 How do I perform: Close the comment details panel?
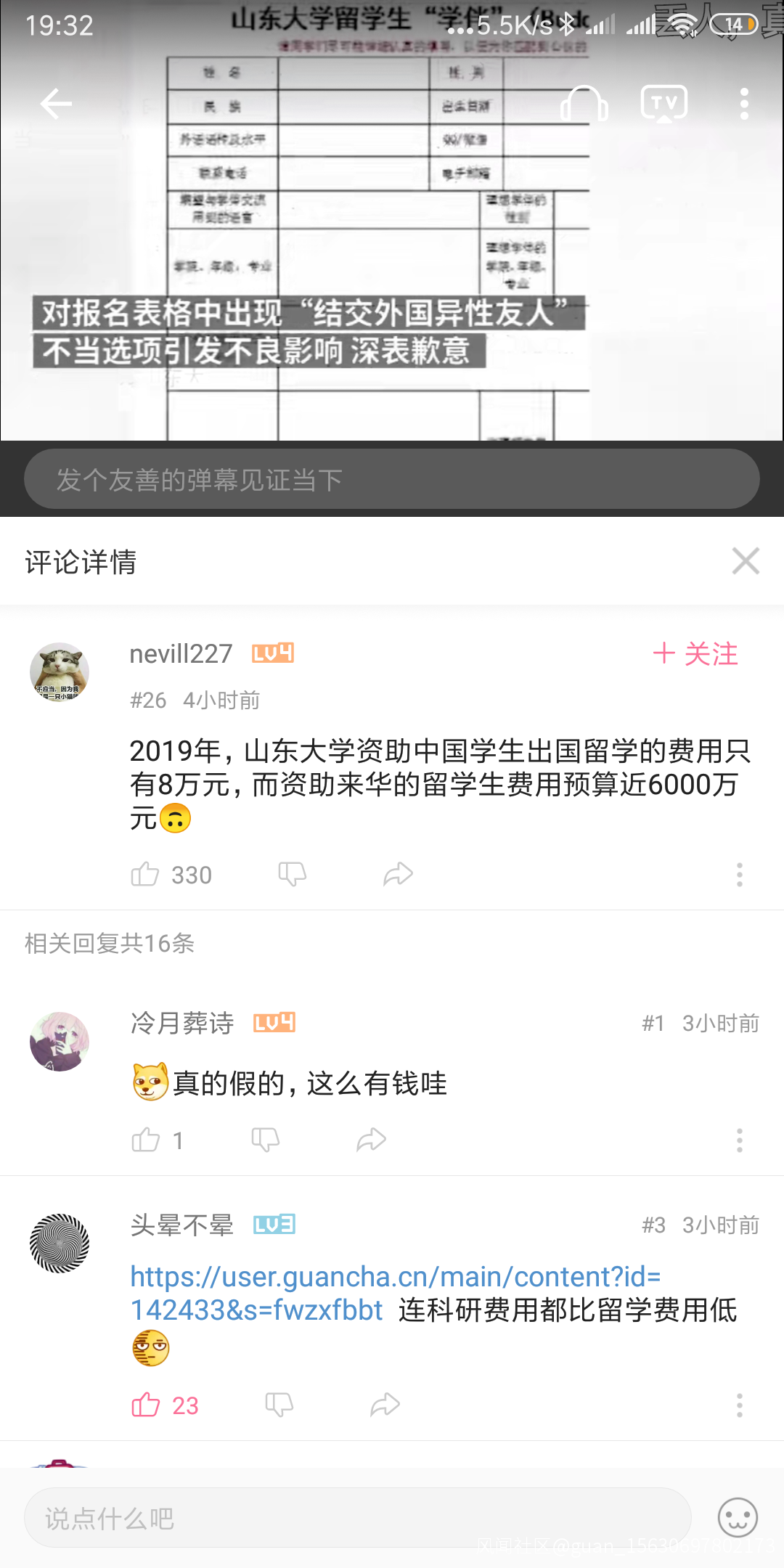[746, 561]
